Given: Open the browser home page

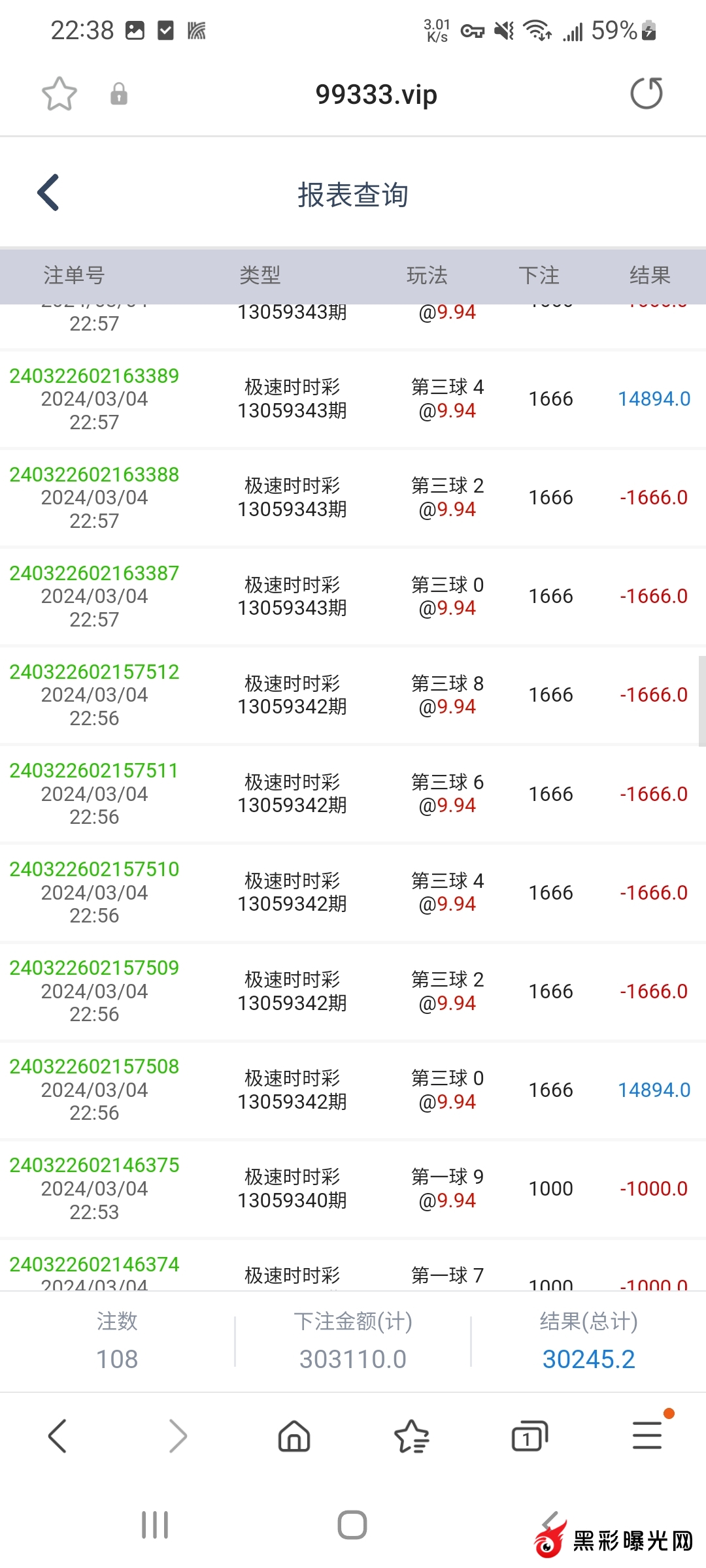Looking at the screenshot, I should pos(294,1437).
